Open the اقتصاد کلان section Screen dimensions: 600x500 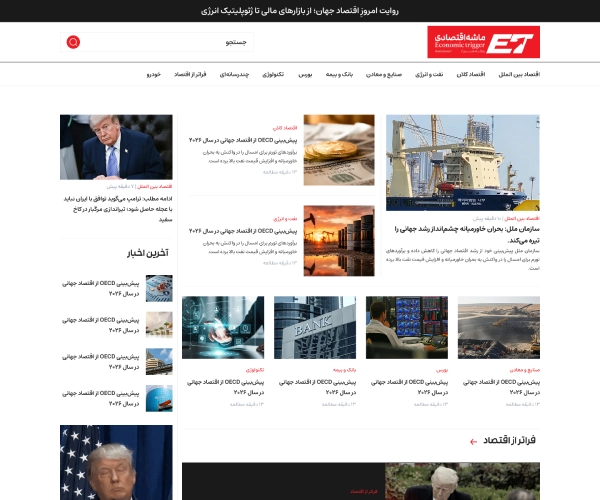click(x=471, y=74)
